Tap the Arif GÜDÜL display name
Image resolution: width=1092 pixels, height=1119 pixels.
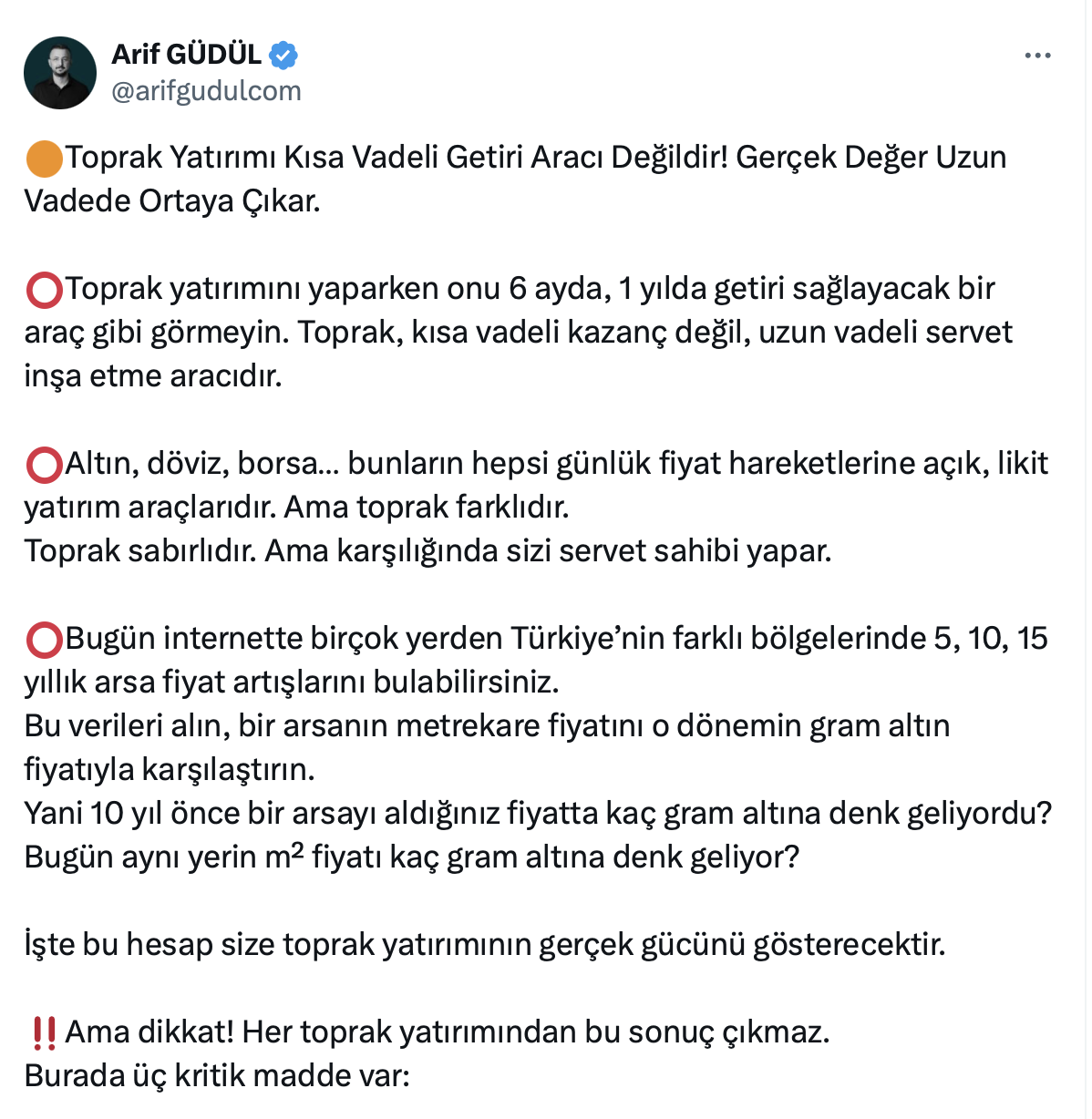187,55
